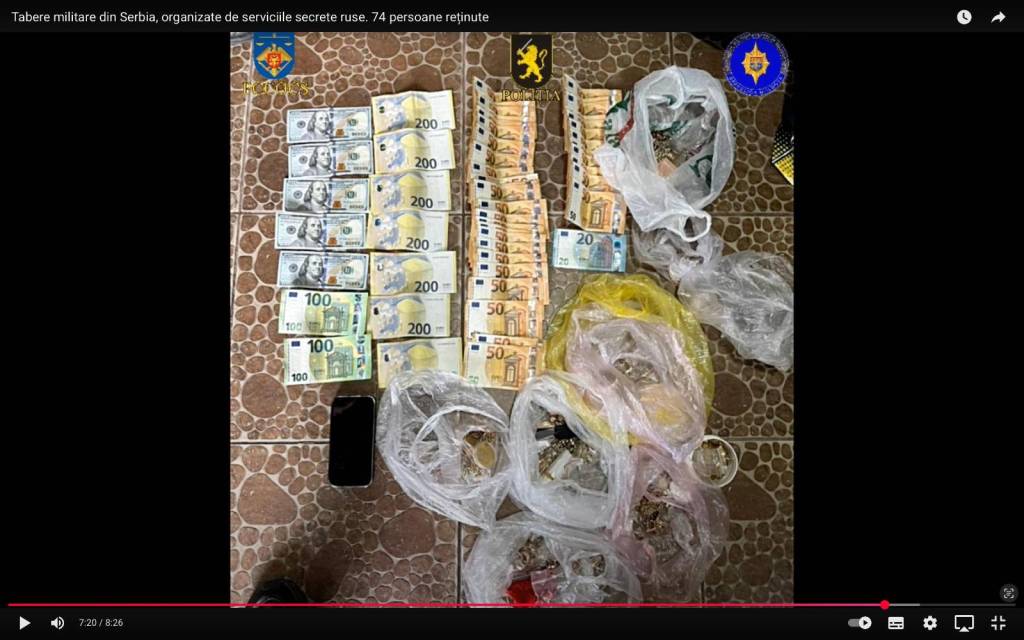Mute the video sound

57,623
